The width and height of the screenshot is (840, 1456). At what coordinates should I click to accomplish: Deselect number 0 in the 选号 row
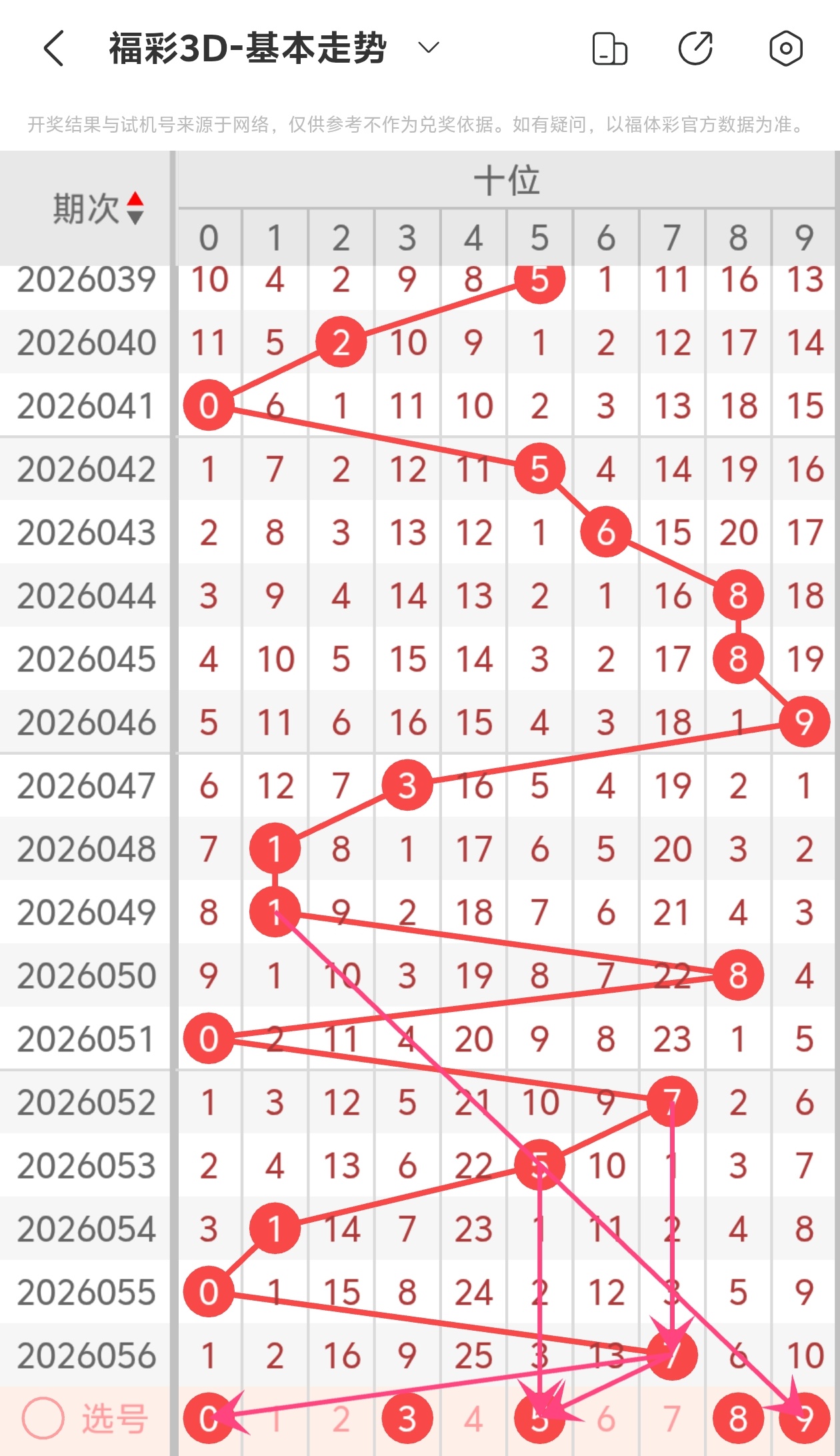click(209, 1419)
